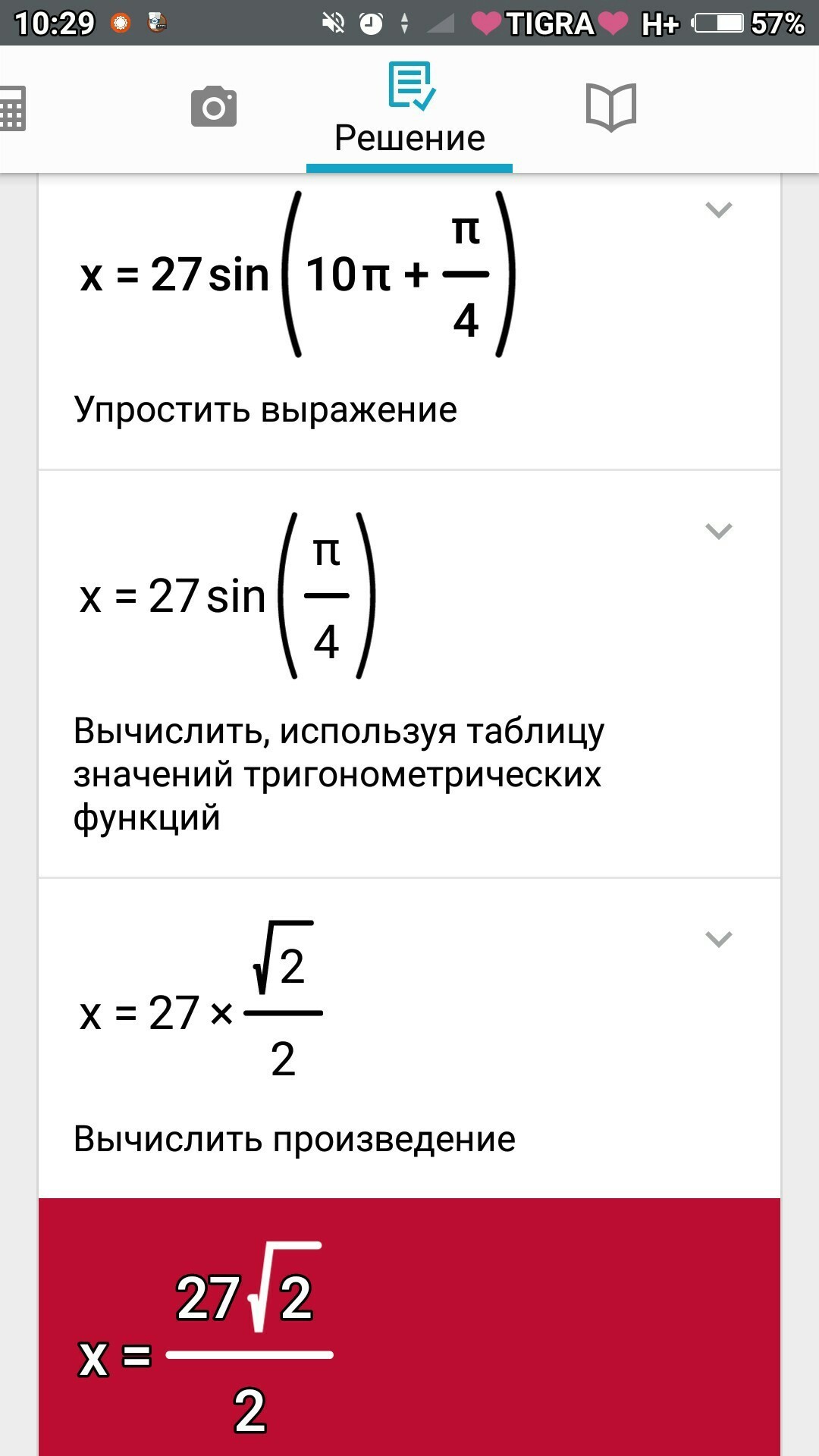The image size is (819, 1456).
Task: Open the camera tab
Action: pyautogui.click(x=214, y=107)
